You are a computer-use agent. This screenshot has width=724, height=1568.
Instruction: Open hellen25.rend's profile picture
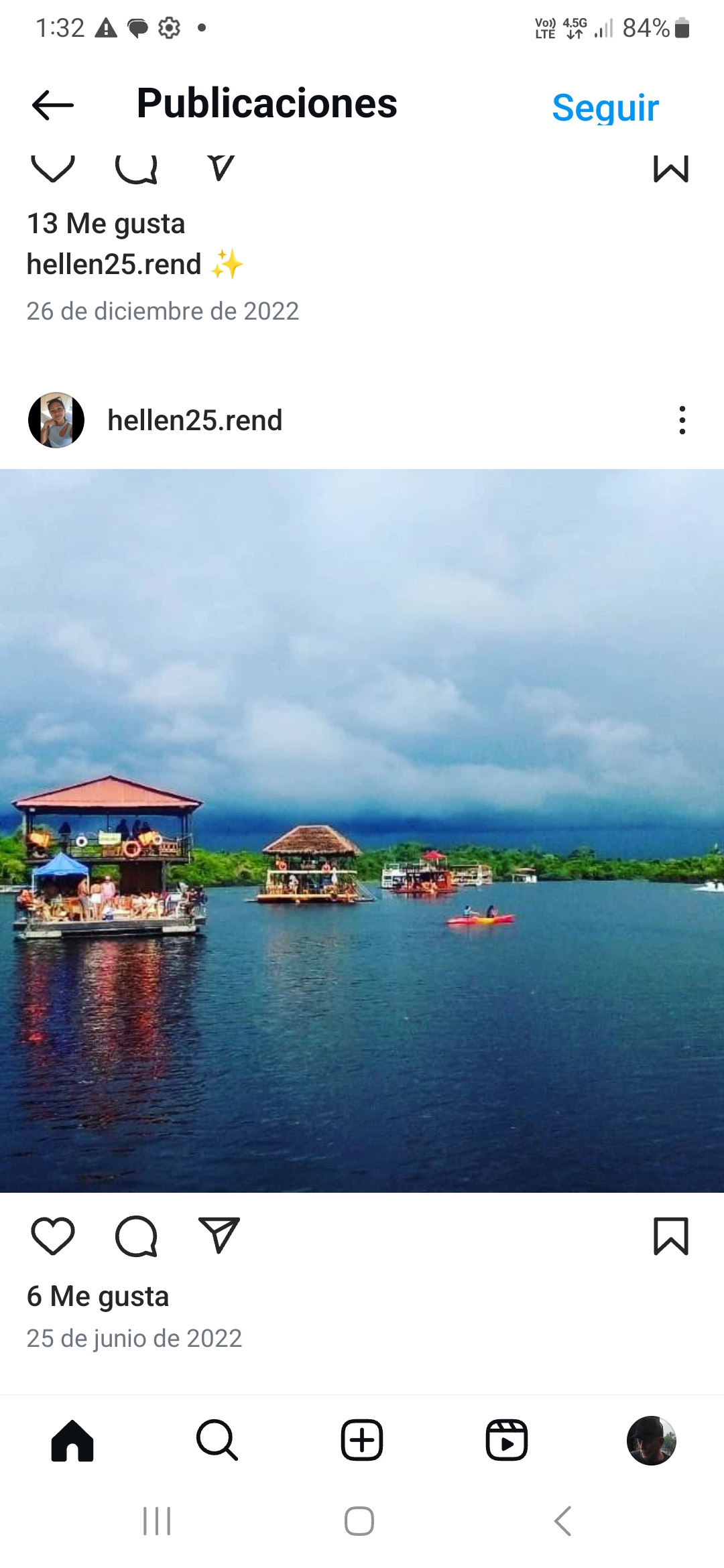point(56,420)
